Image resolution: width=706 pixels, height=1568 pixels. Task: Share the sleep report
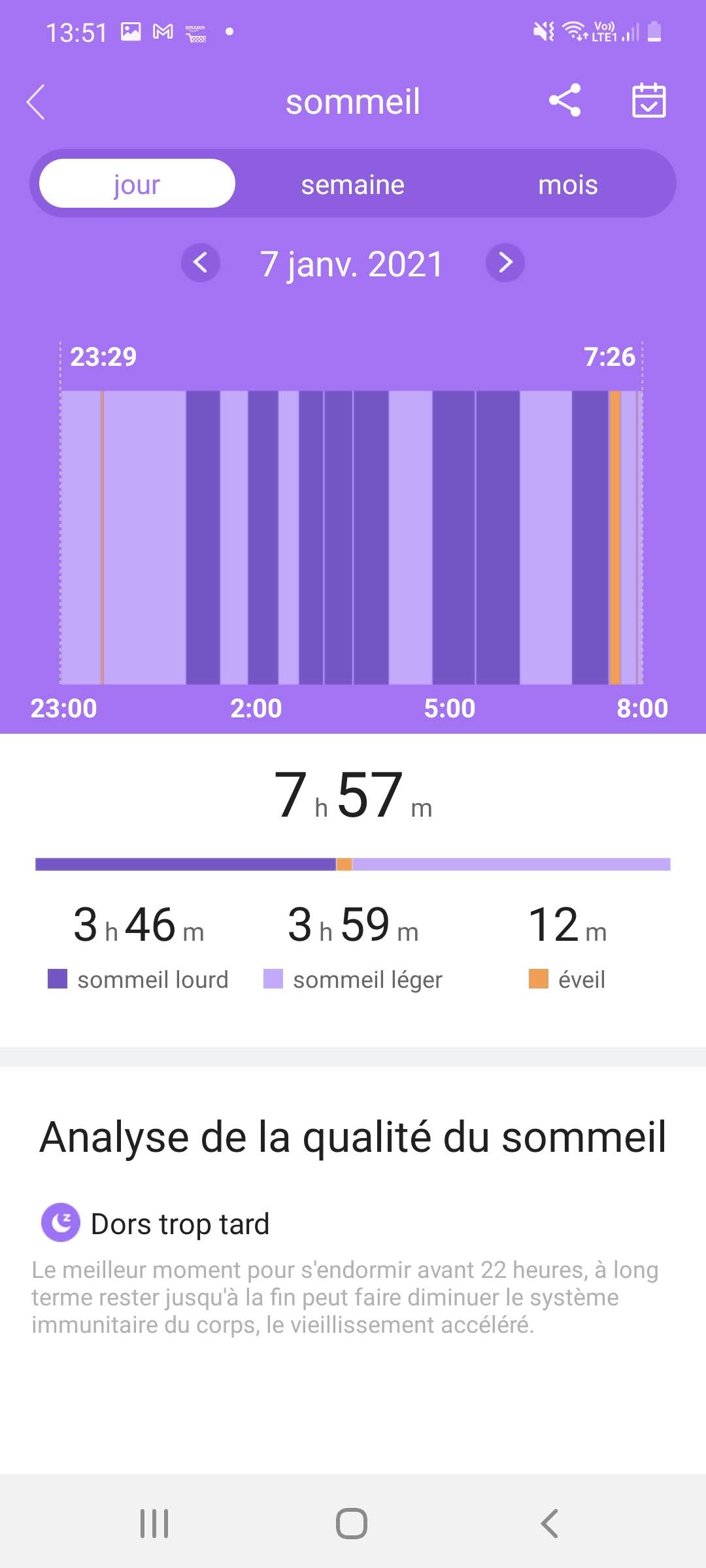point(565,101)
